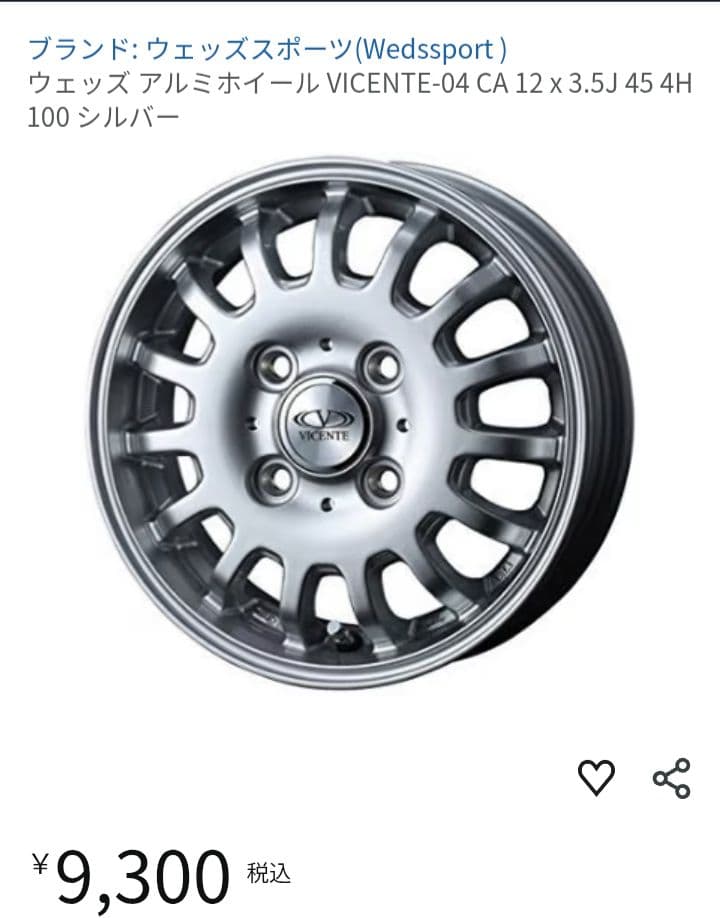Open the Wedssport brand link
The width and height of the screenshot is (720, 918).
(x=267, y=49)
